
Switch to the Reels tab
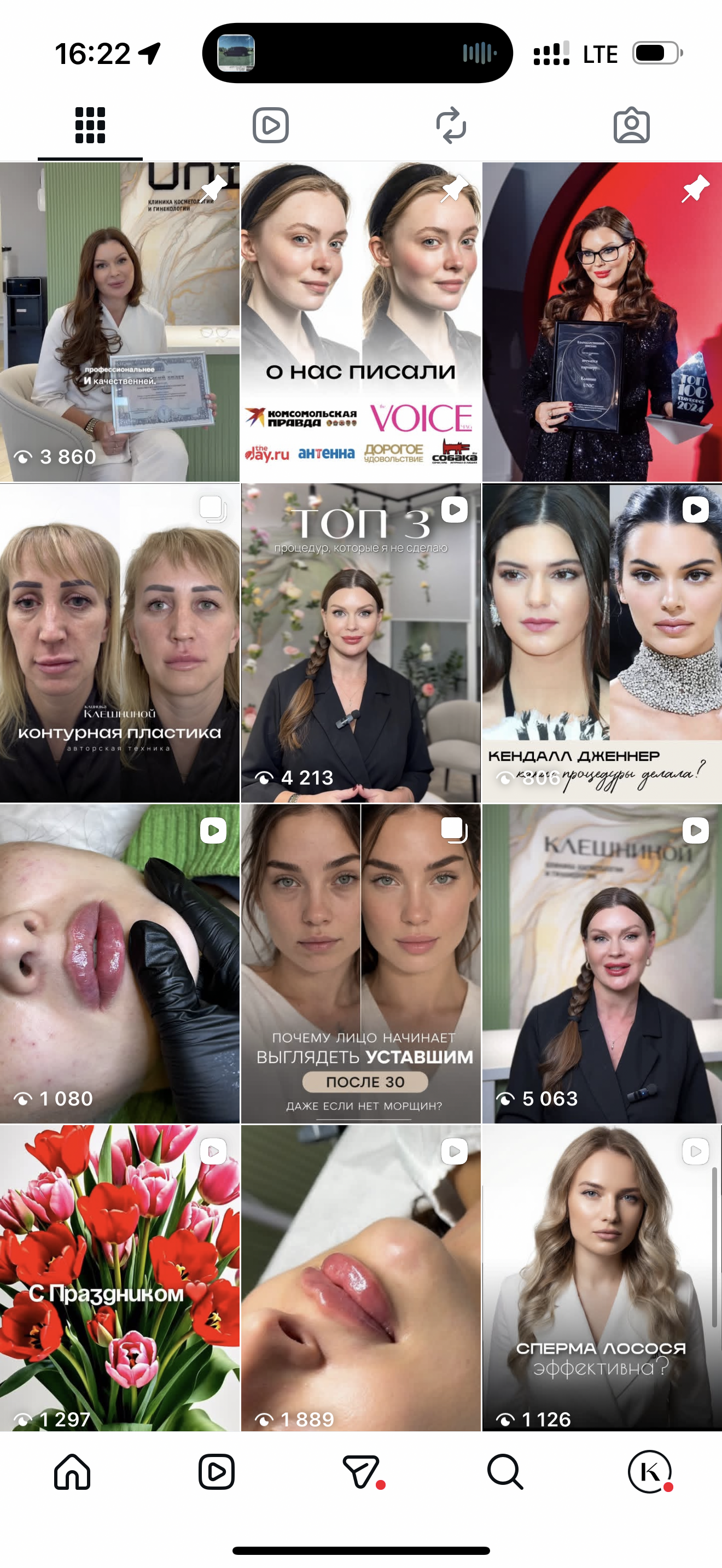point(270,125)
